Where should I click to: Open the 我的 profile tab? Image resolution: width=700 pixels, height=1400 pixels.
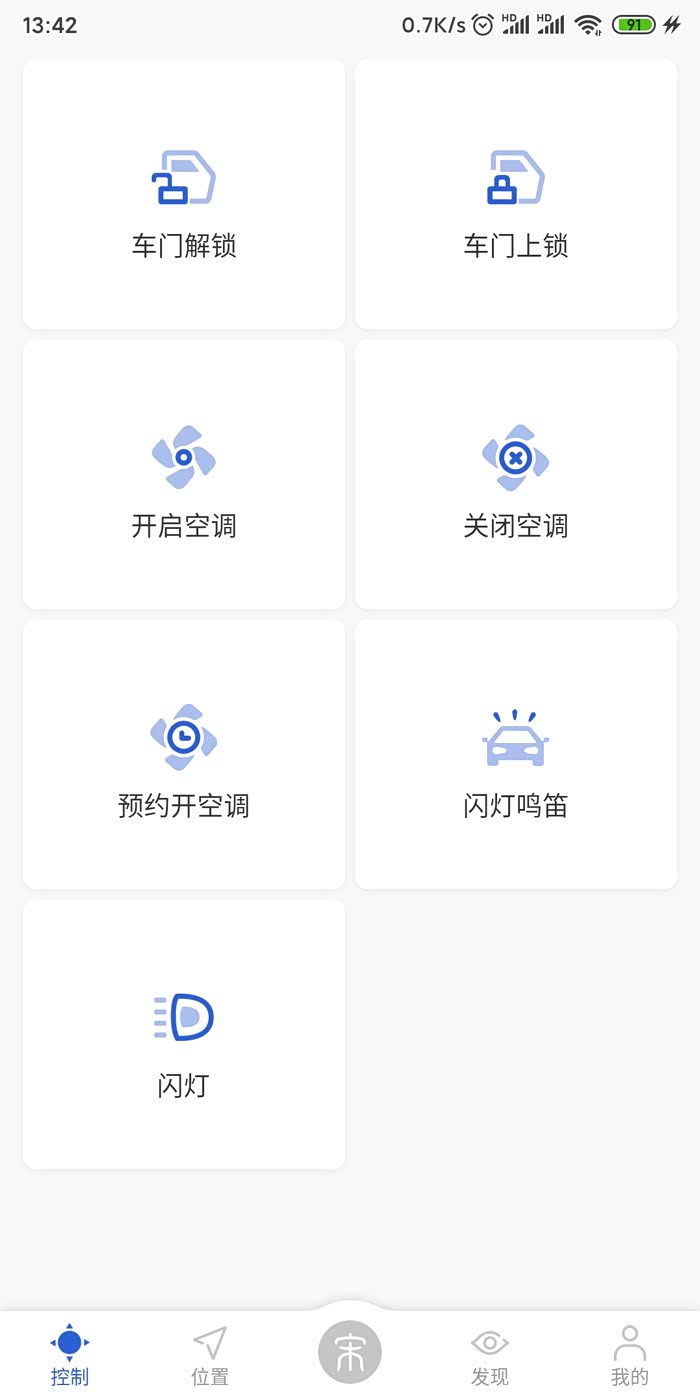[630, 1356]
